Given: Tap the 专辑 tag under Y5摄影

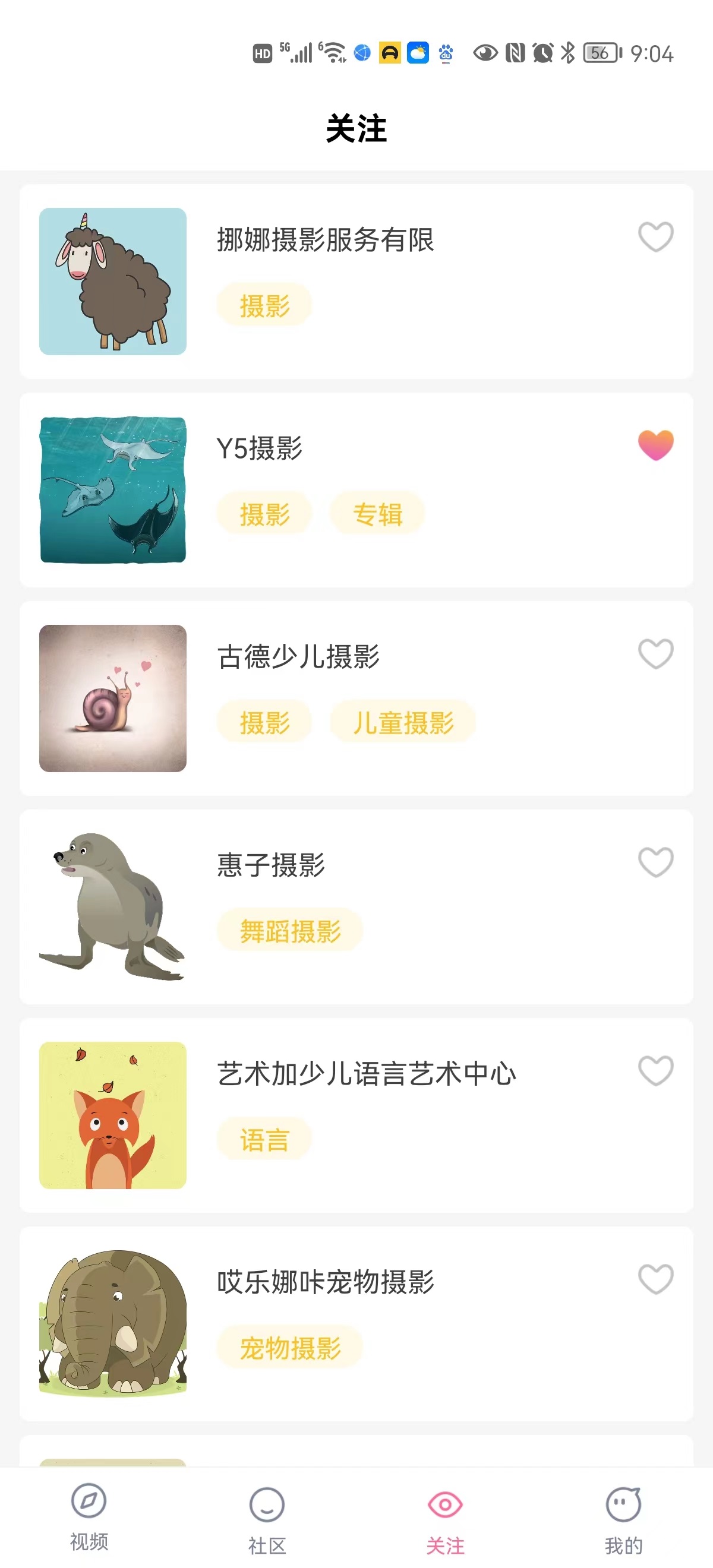Looking at the screenshot, I should point(377,513).
